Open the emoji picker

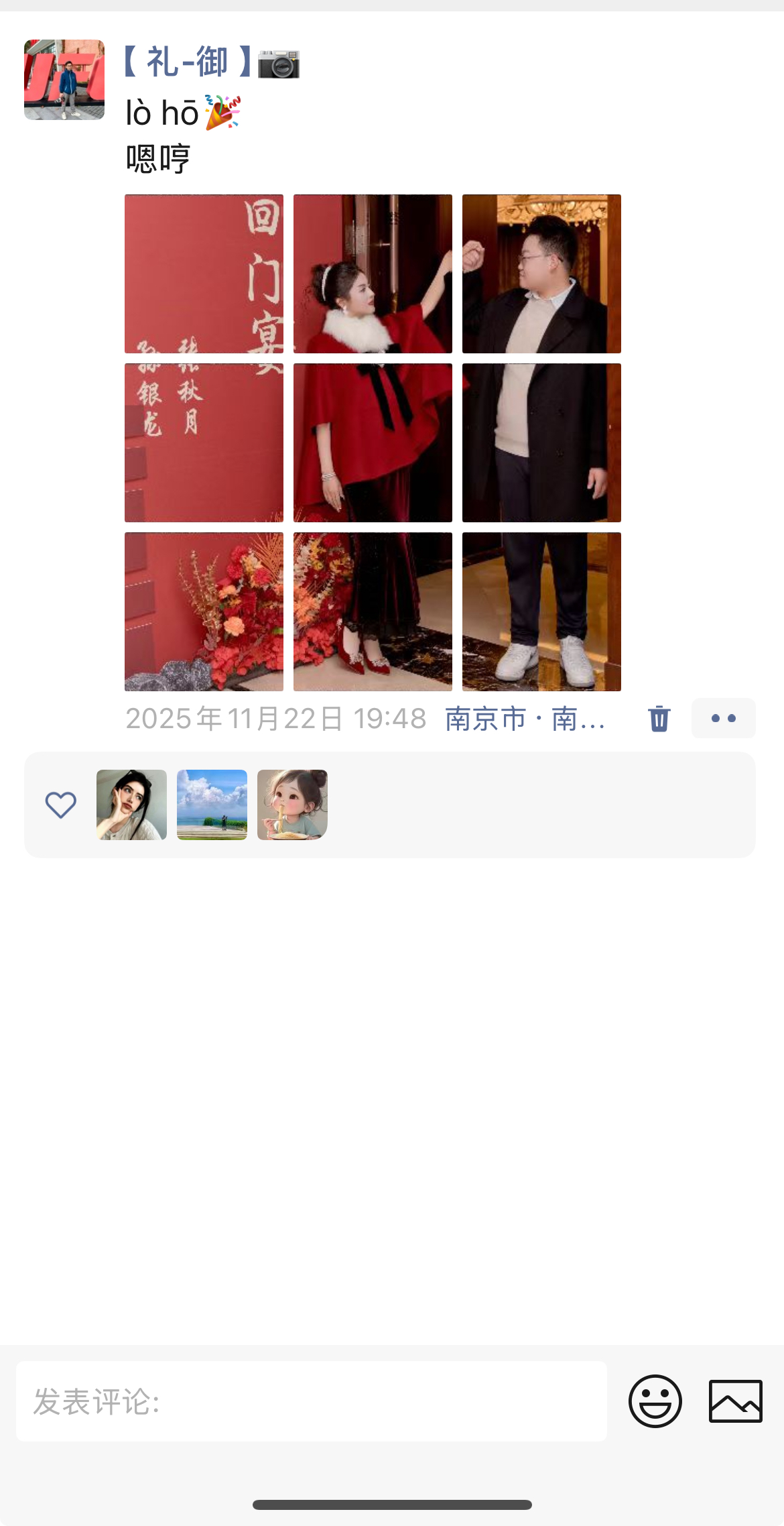[x=655, y=1401]
